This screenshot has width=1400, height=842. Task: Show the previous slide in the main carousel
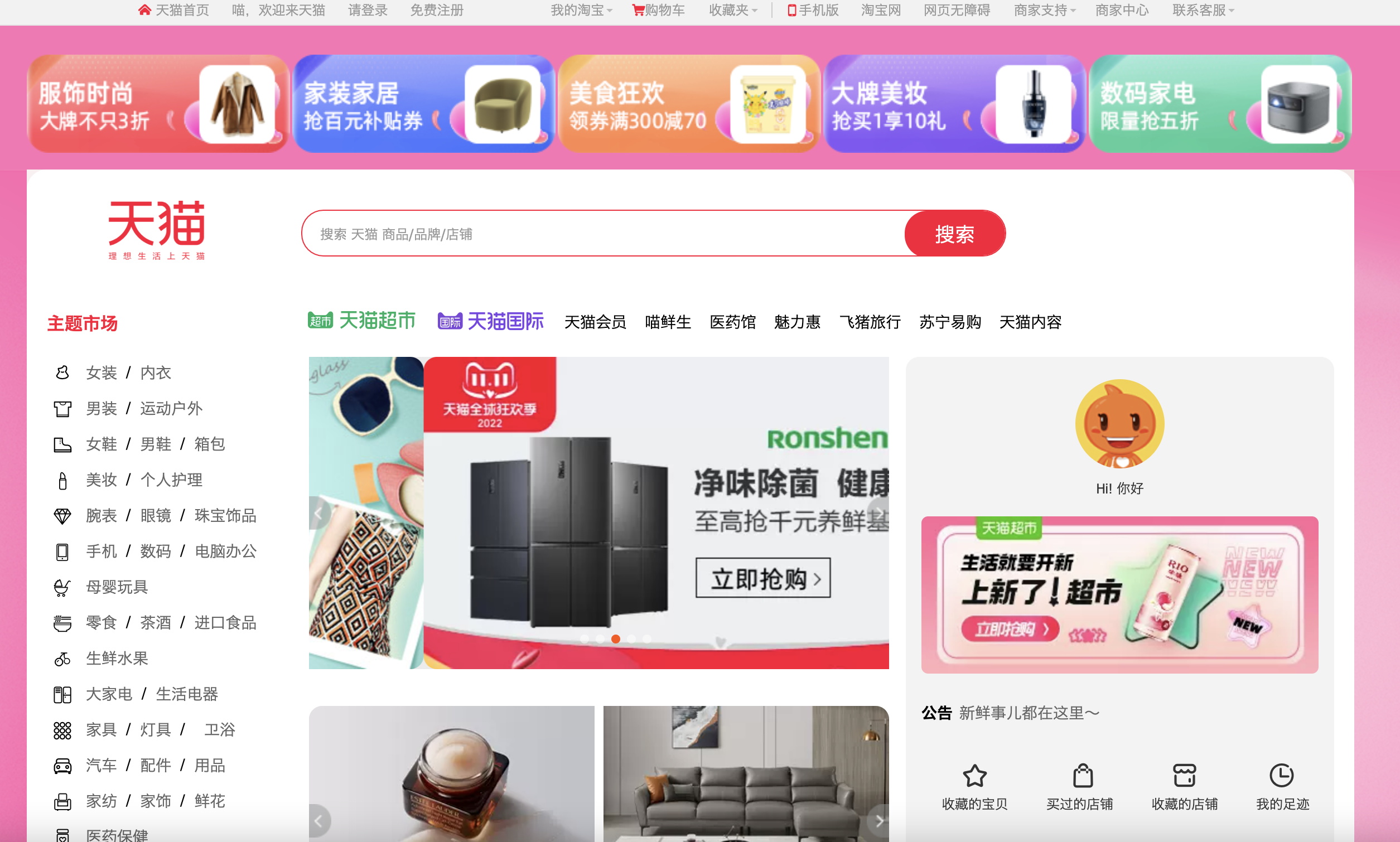318,514
